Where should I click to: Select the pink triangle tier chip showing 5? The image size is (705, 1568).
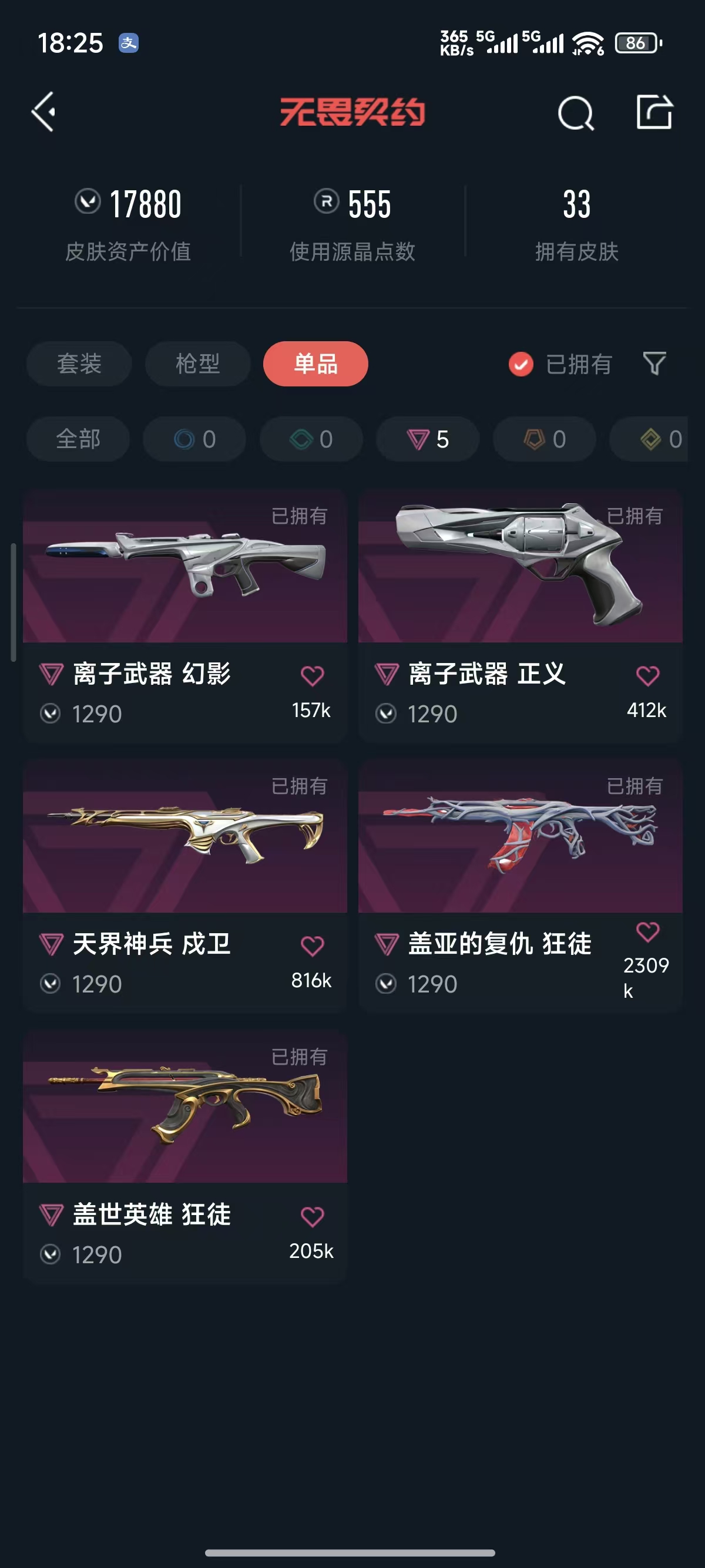coord(427,439)
